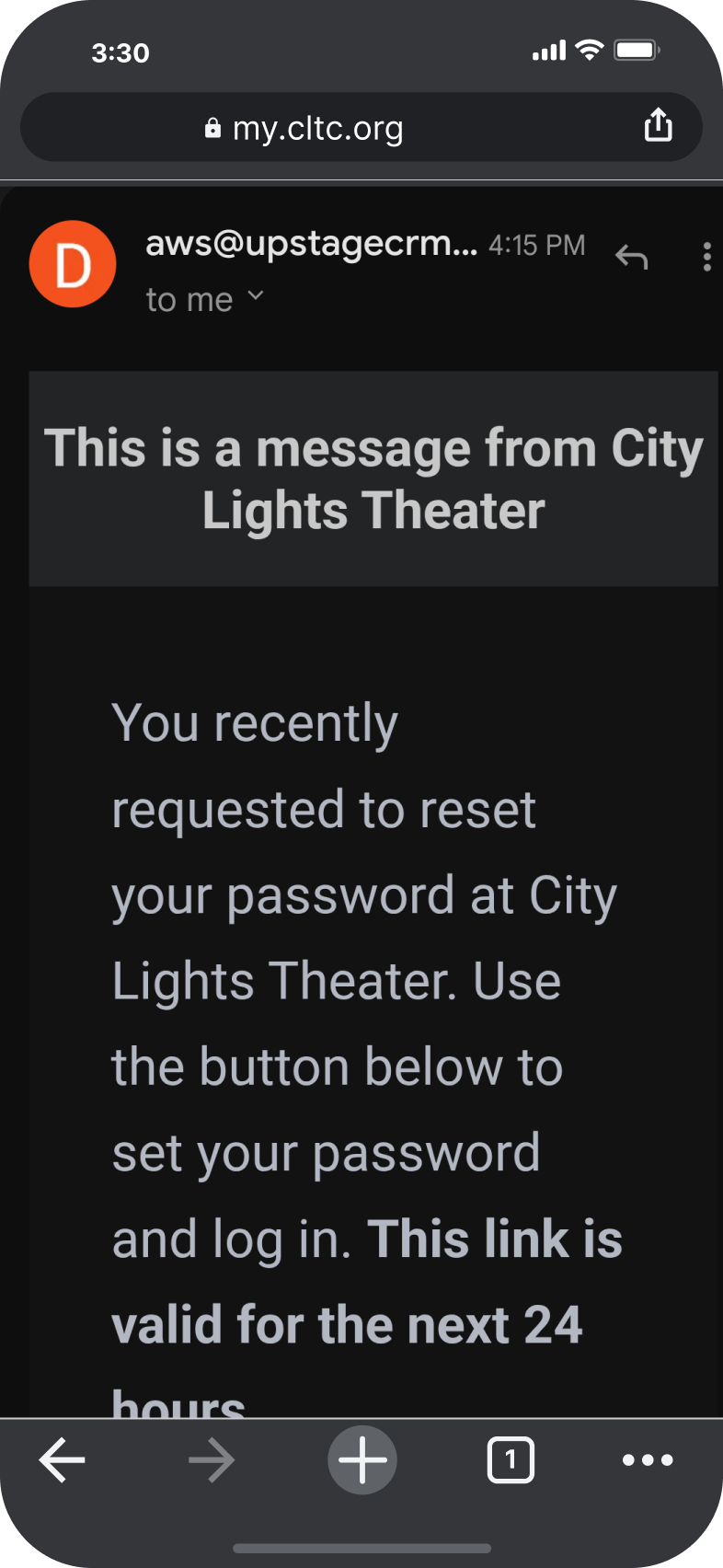723x1568 pixels.
Task: Open the browser's more options menu
Action: (x=648, y=1459)
